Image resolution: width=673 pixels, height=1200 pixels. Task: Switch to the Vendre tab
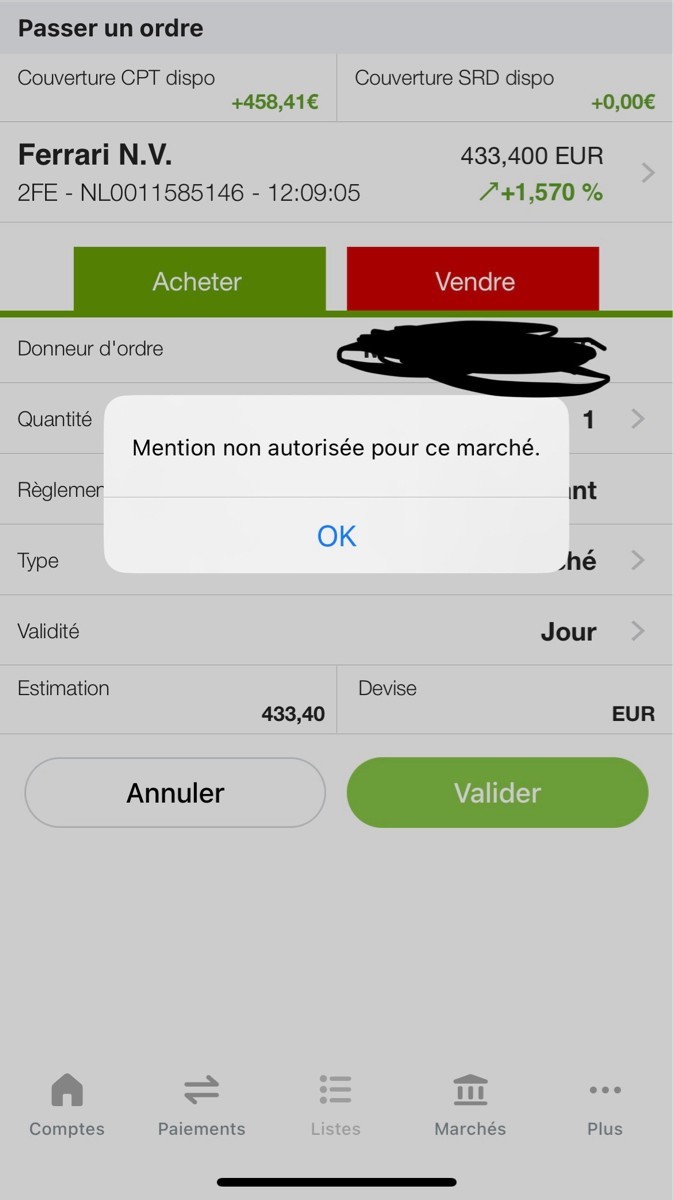tap(473, 280)
